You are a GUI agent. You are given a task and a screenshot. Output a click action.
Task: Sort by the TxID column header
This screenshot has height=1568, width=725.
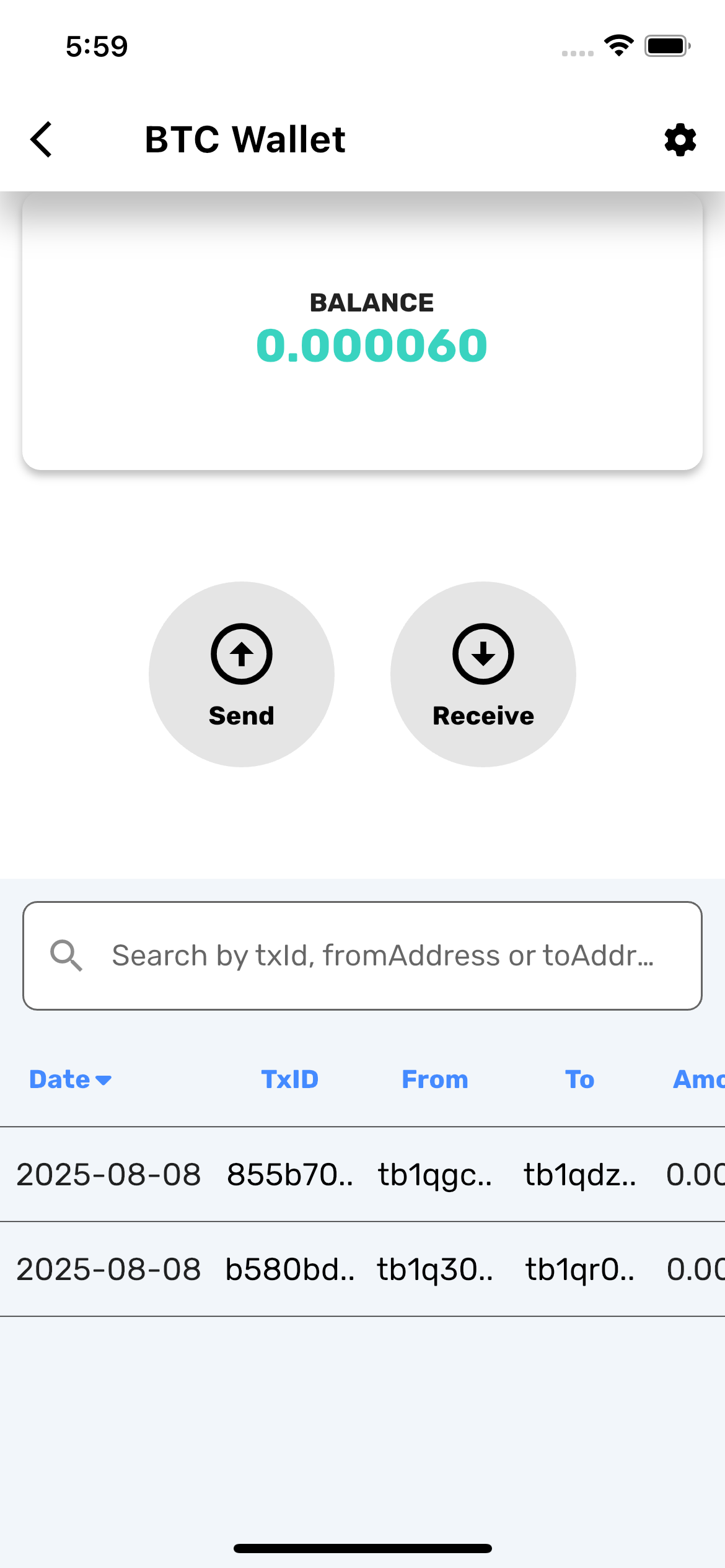coord(289,1079)
